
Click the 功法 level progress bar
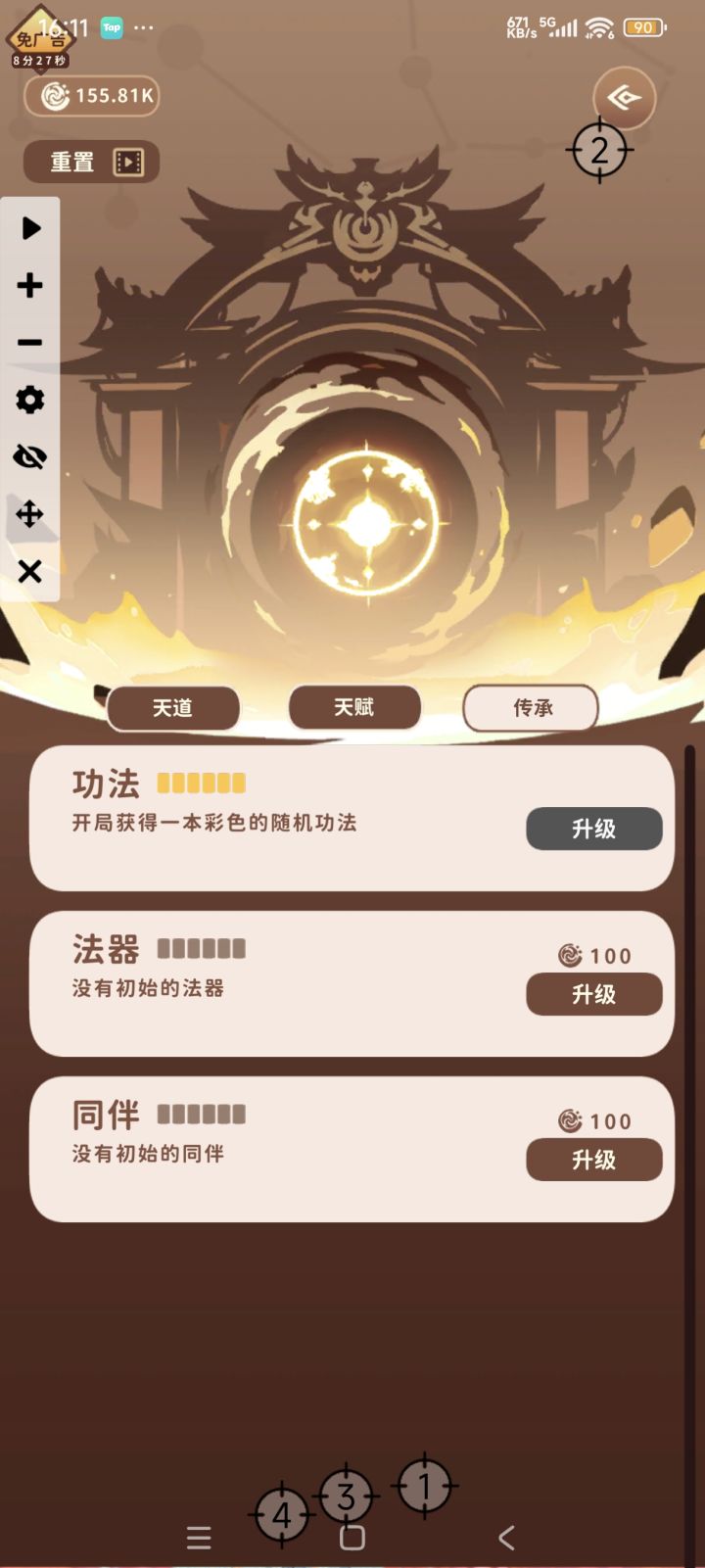pos(201,784)
